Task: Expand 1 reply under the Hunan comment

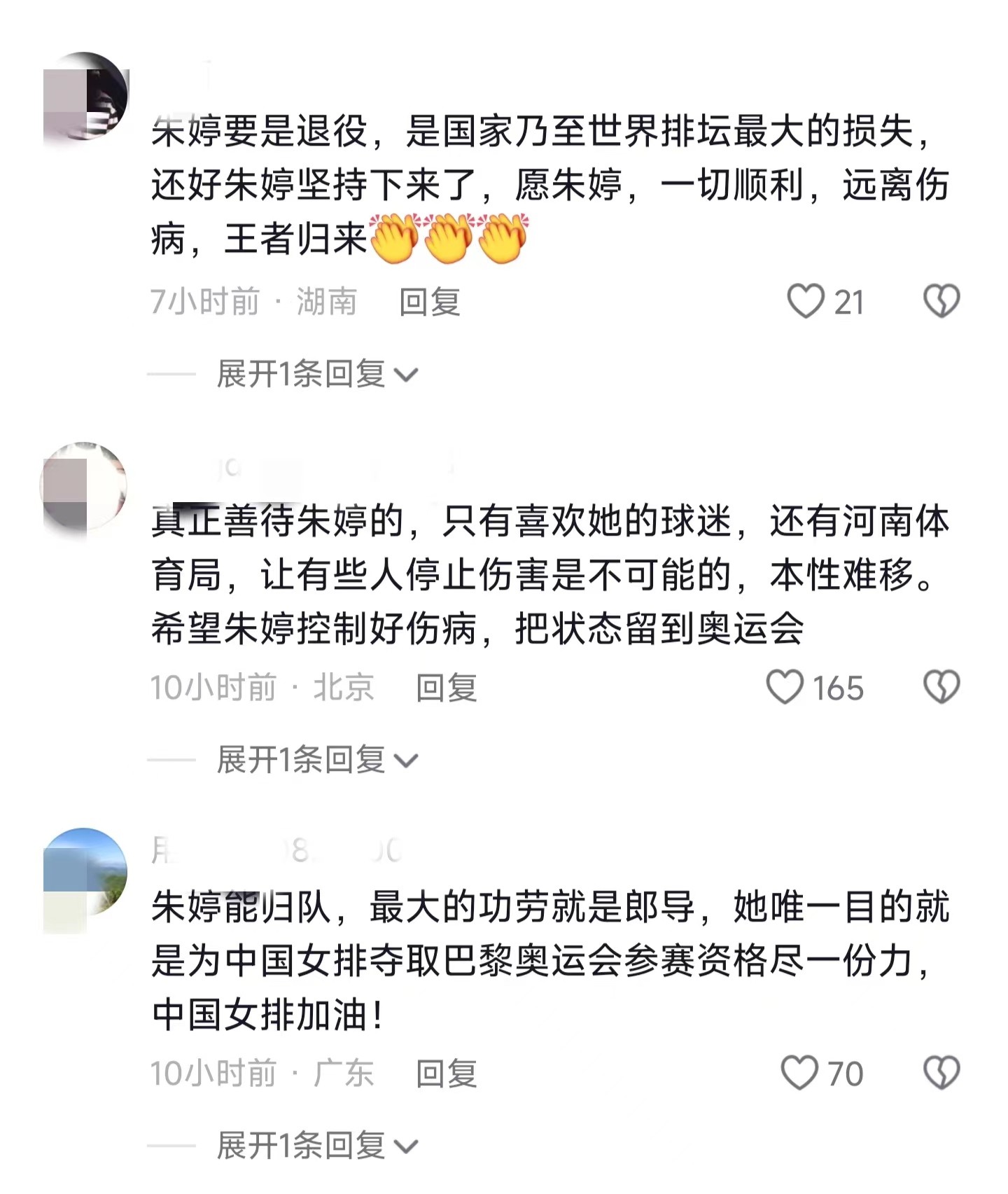Action: (316, 374)
